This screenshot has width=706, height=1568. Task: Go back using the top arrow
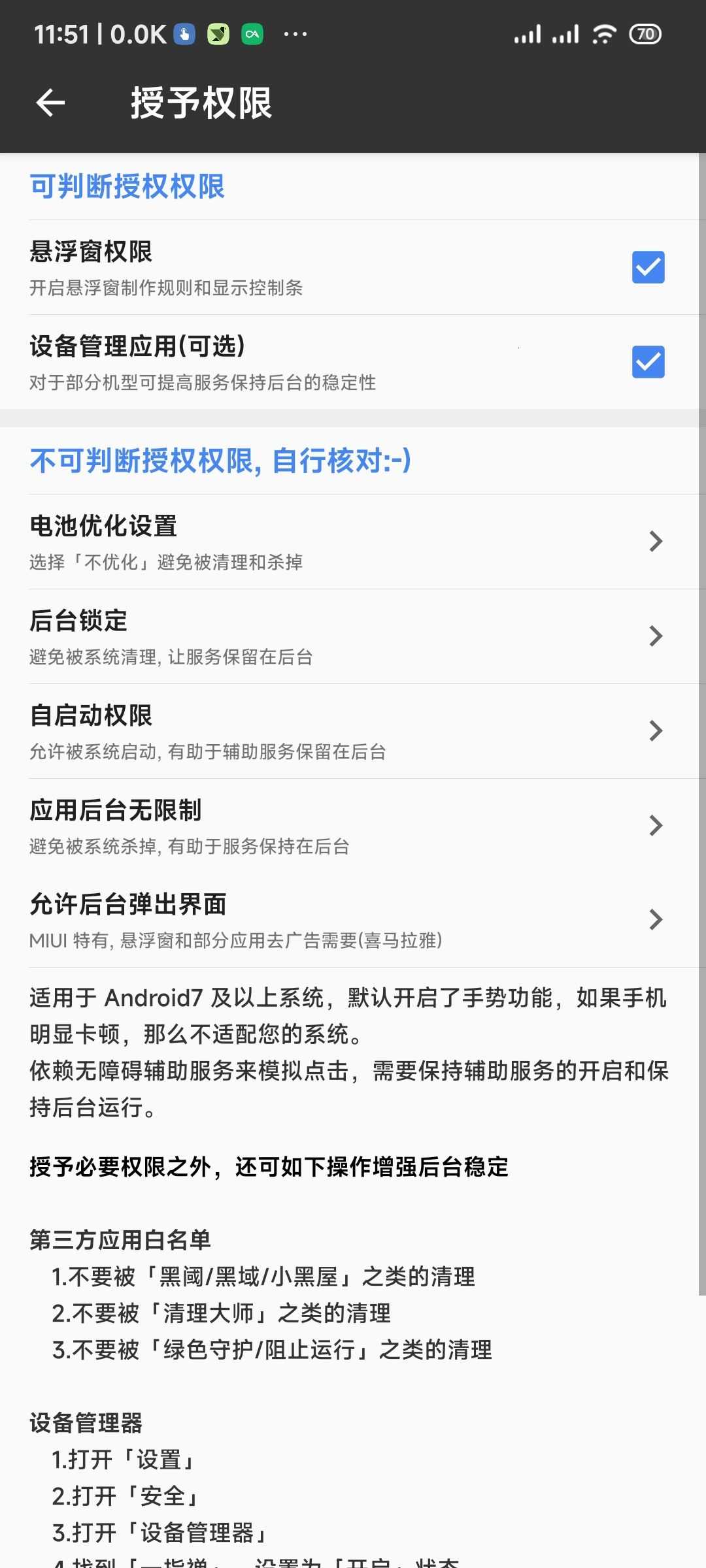(50, 103)
